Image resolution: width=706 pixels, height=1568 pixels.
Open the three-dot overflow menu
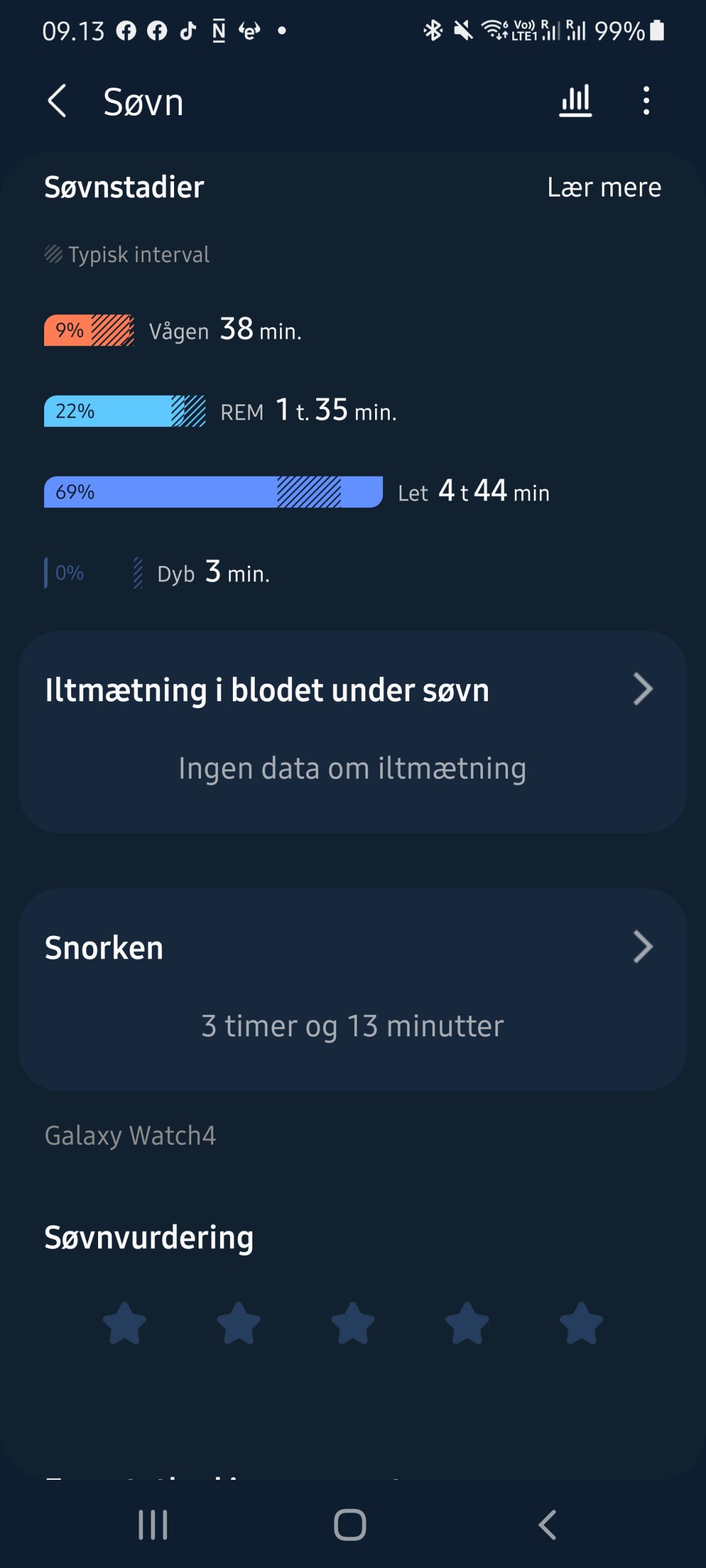[646, 101]
